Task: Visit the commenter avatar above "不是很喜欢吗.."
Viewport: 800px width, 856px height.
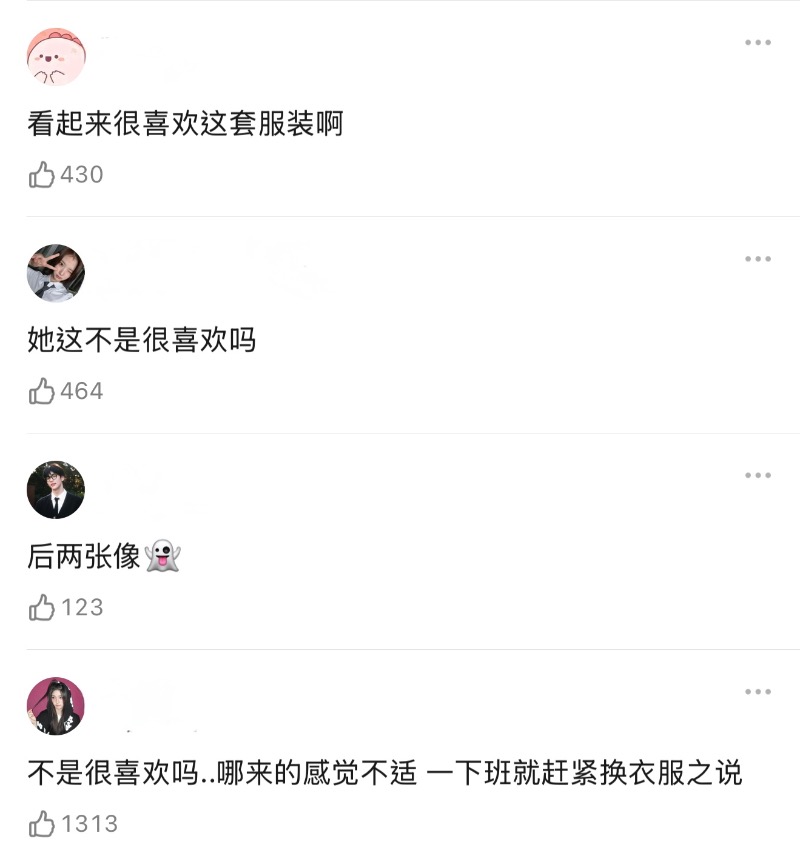Action: [56, 706]
